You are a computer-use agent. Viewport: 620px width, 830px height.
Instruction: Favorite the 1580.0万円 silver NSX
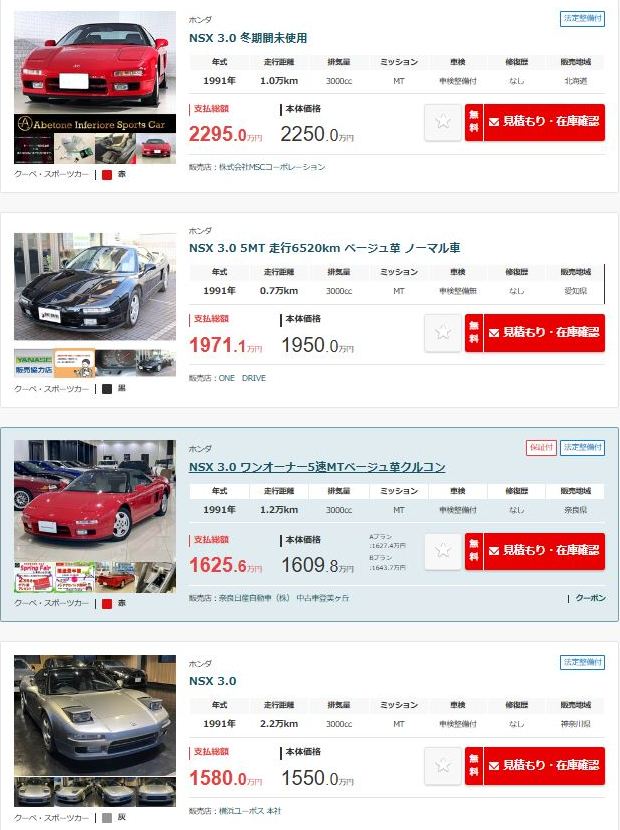pyautogui.click(x=443, y=765)
